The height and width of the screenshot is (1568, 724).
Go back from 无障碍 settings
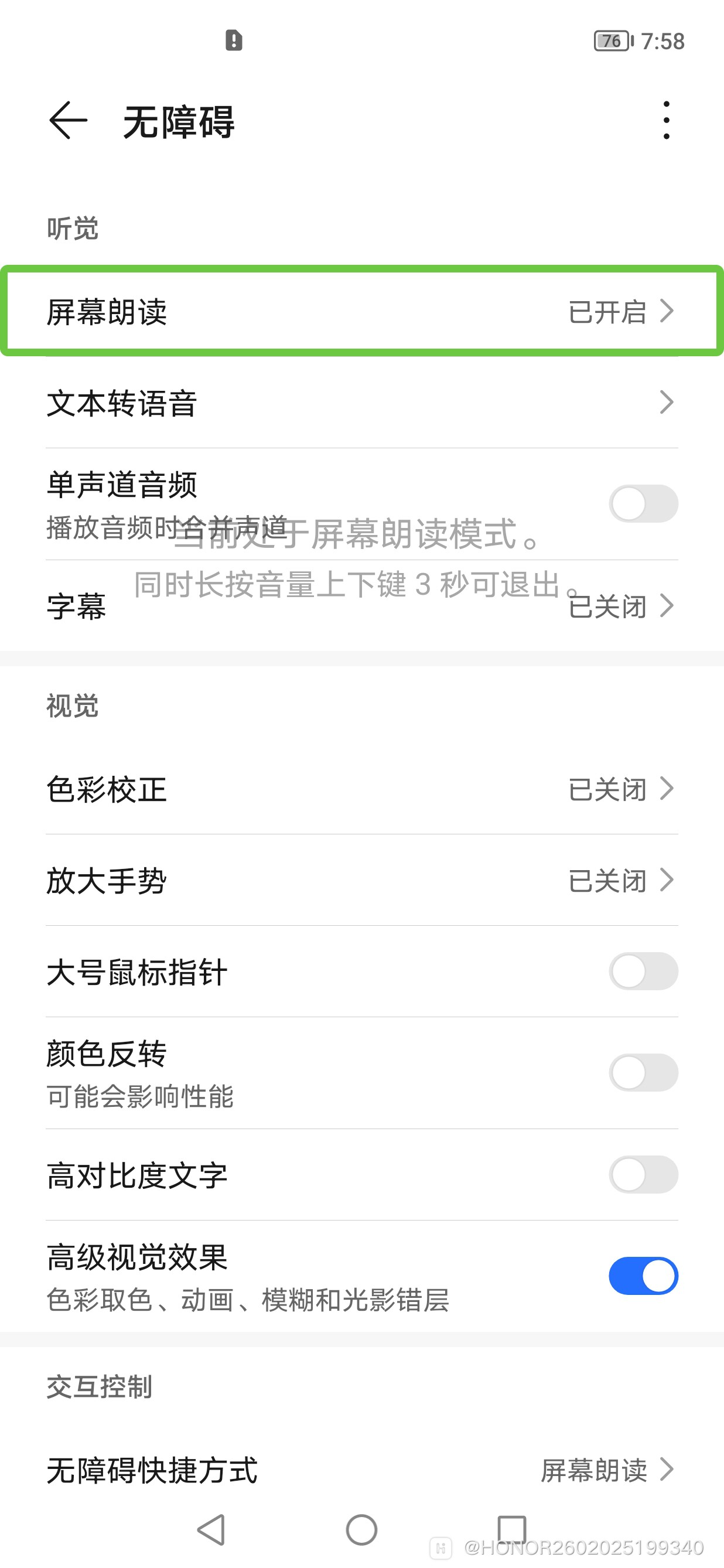tap(68, 121)
